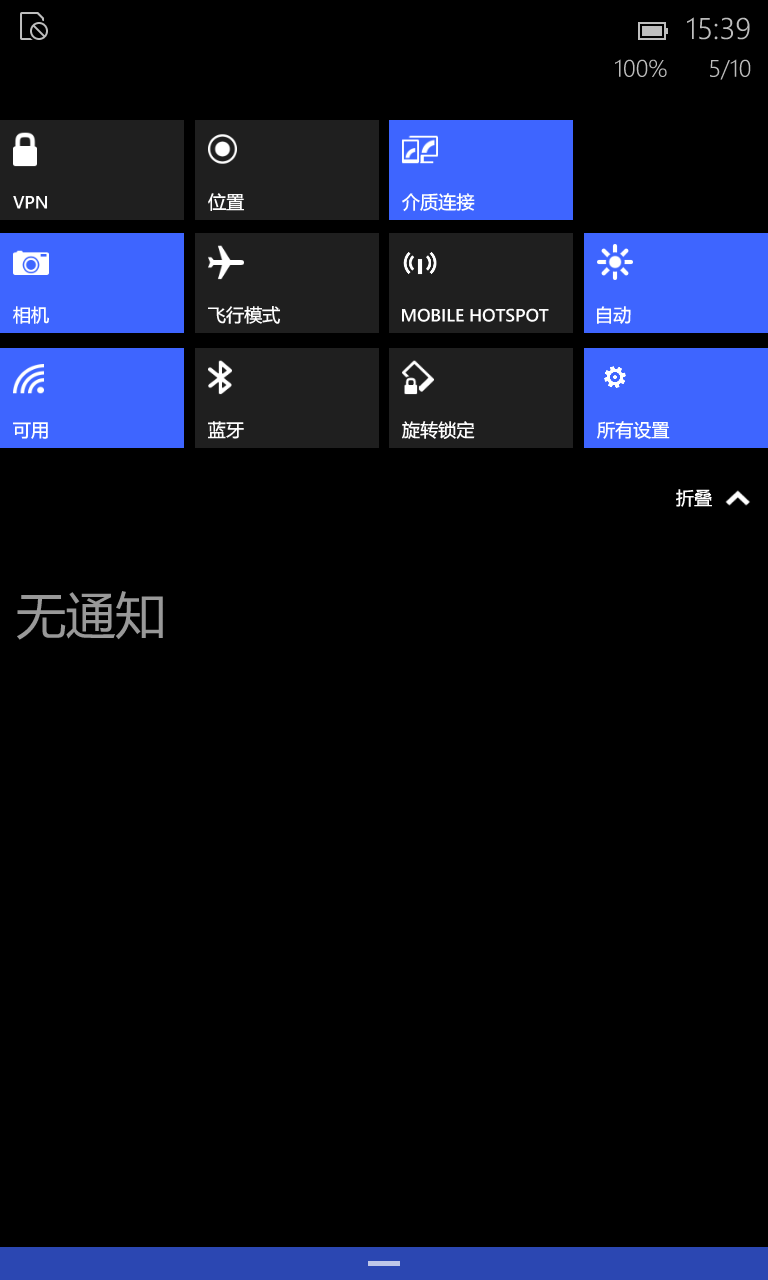Enable 飞行模式 airplane mode

(x=287, y=283)
